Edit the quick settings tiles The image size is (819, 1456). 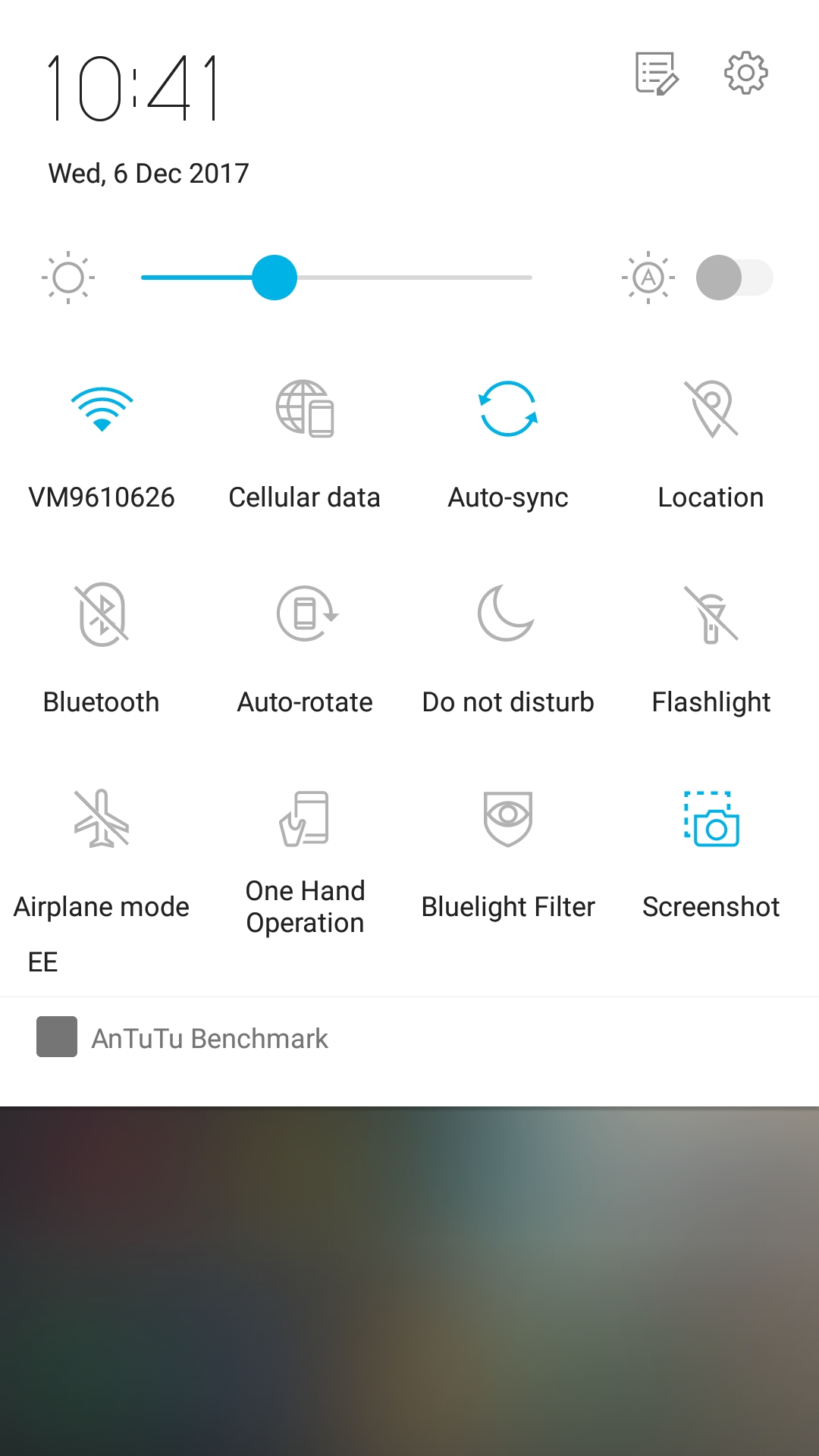(x=656, y=73)
